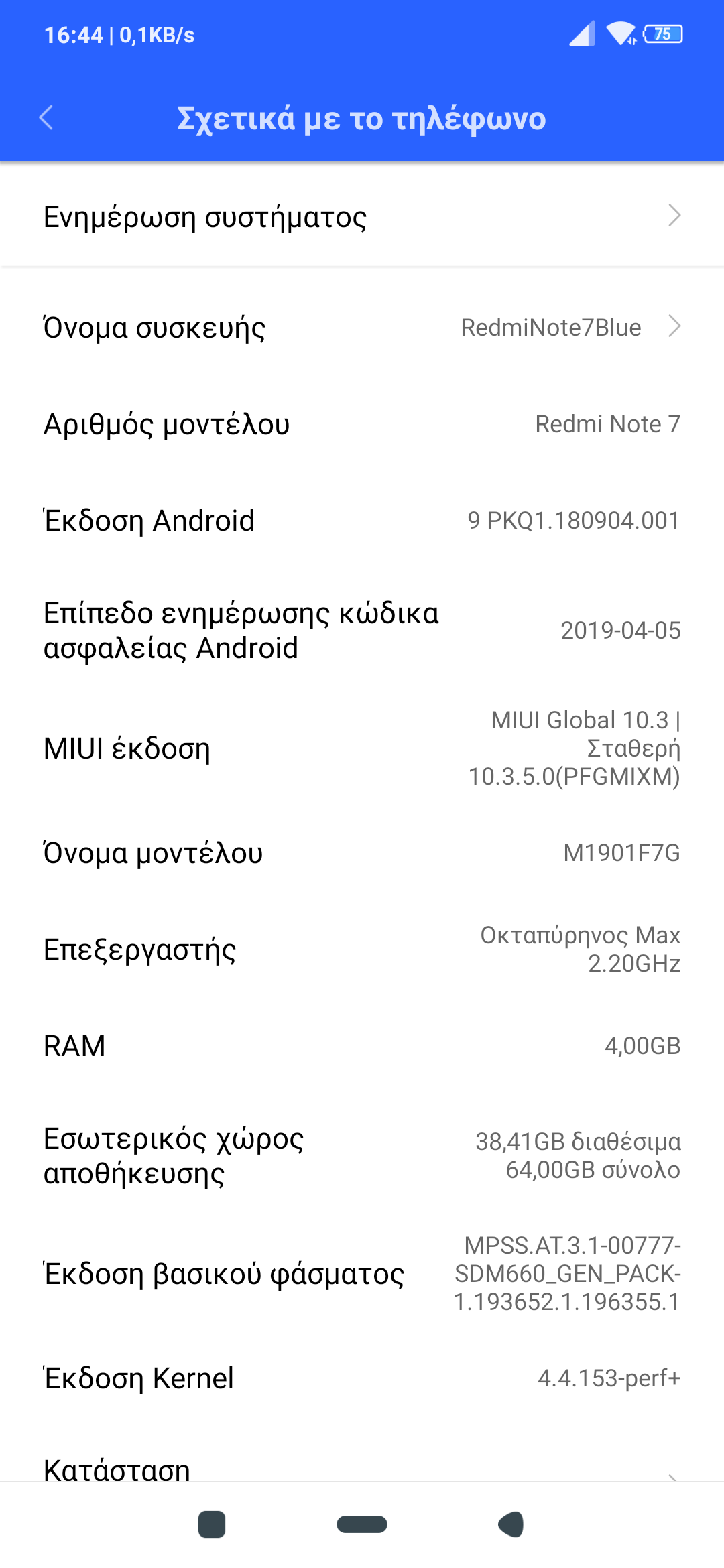Open the Ενημέρωση συστήματος row

[362, 216]
